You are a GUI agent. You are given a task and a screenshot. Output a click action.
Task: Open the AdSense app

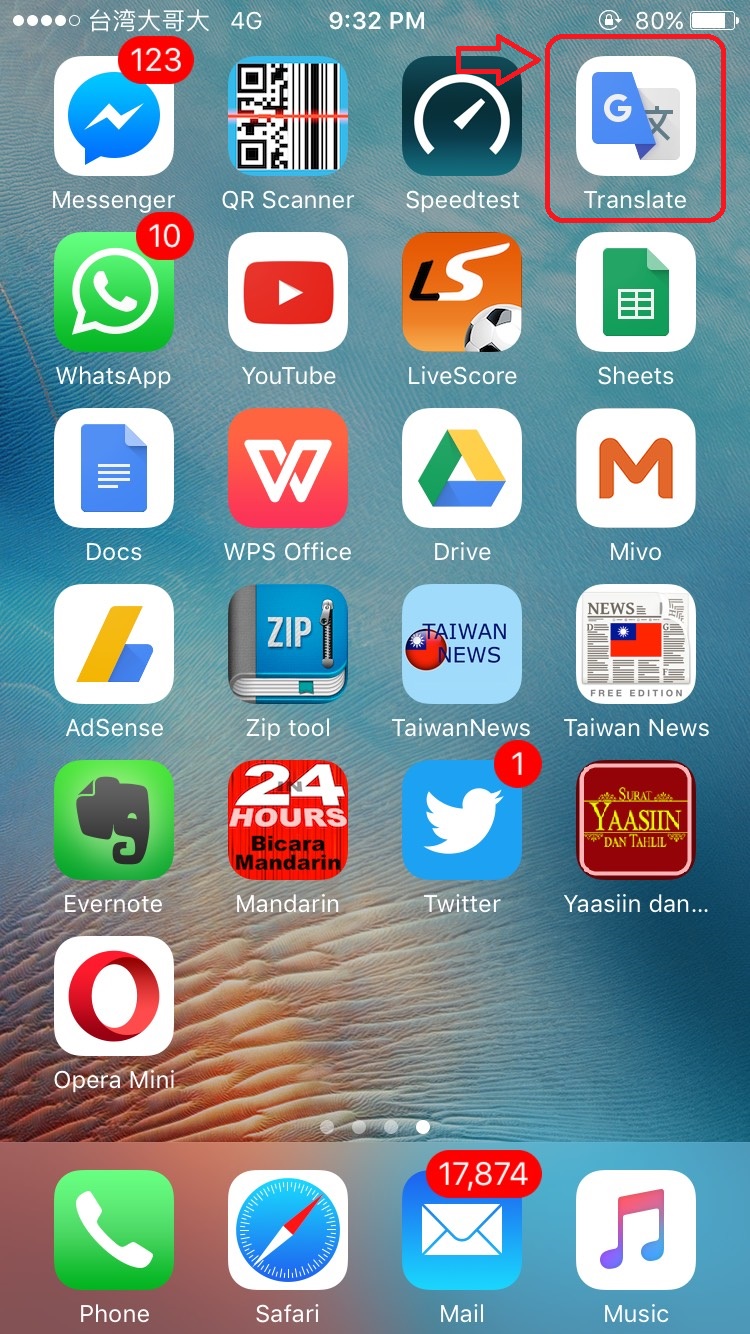tap(114, 644)
